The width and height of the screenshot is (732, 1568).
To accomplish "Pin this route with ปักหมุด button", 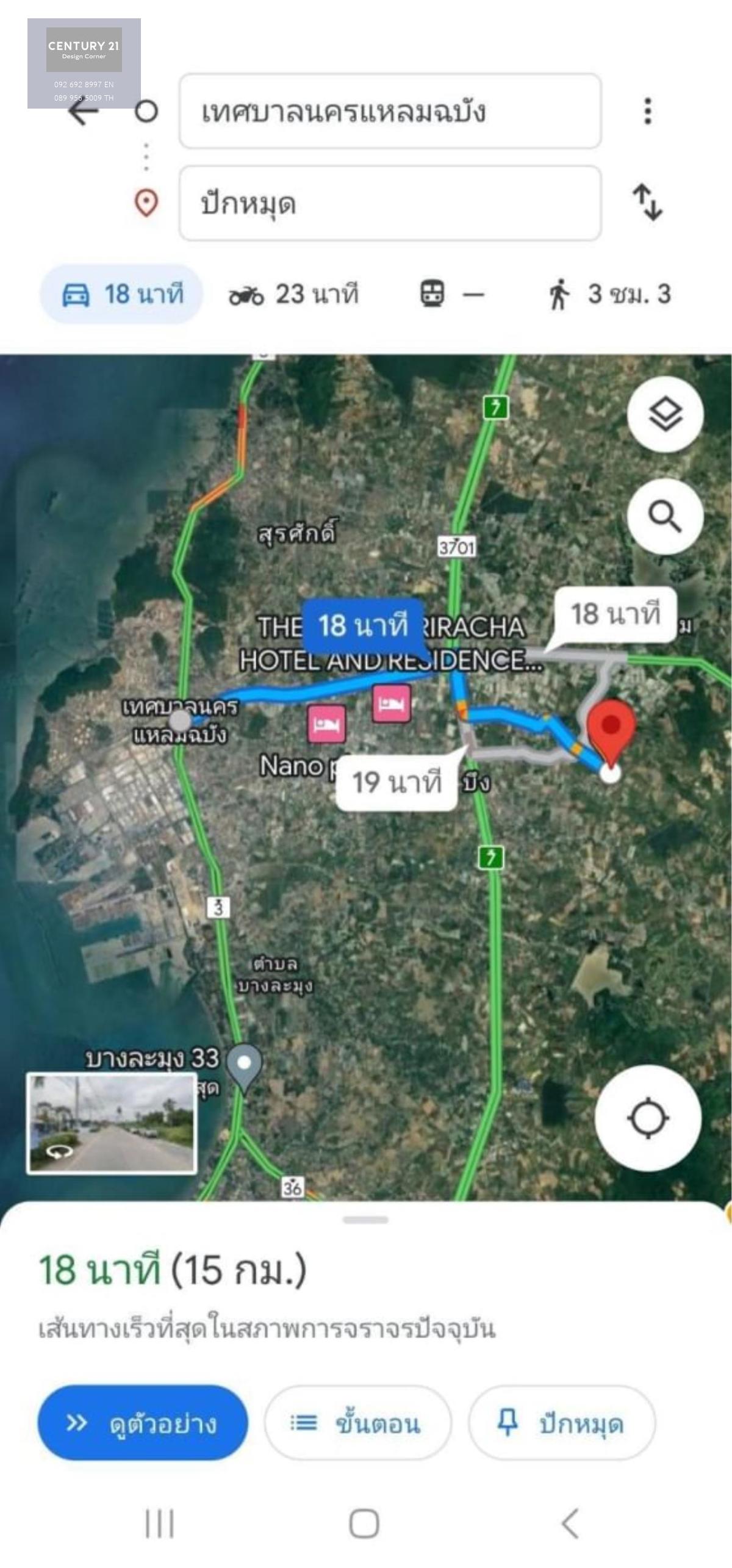I will click(x=562, y=1423).
